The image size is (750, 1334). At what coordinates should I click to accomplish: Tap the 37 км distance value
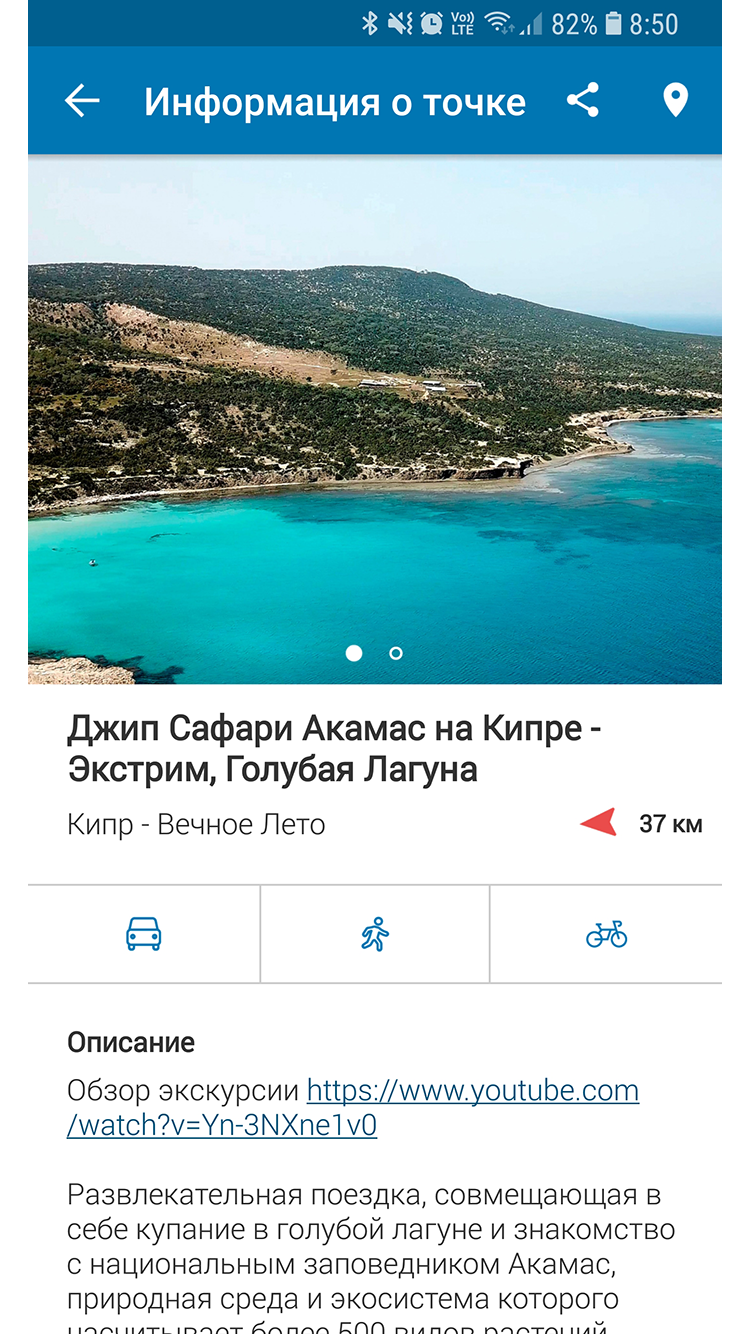[671, 824]
